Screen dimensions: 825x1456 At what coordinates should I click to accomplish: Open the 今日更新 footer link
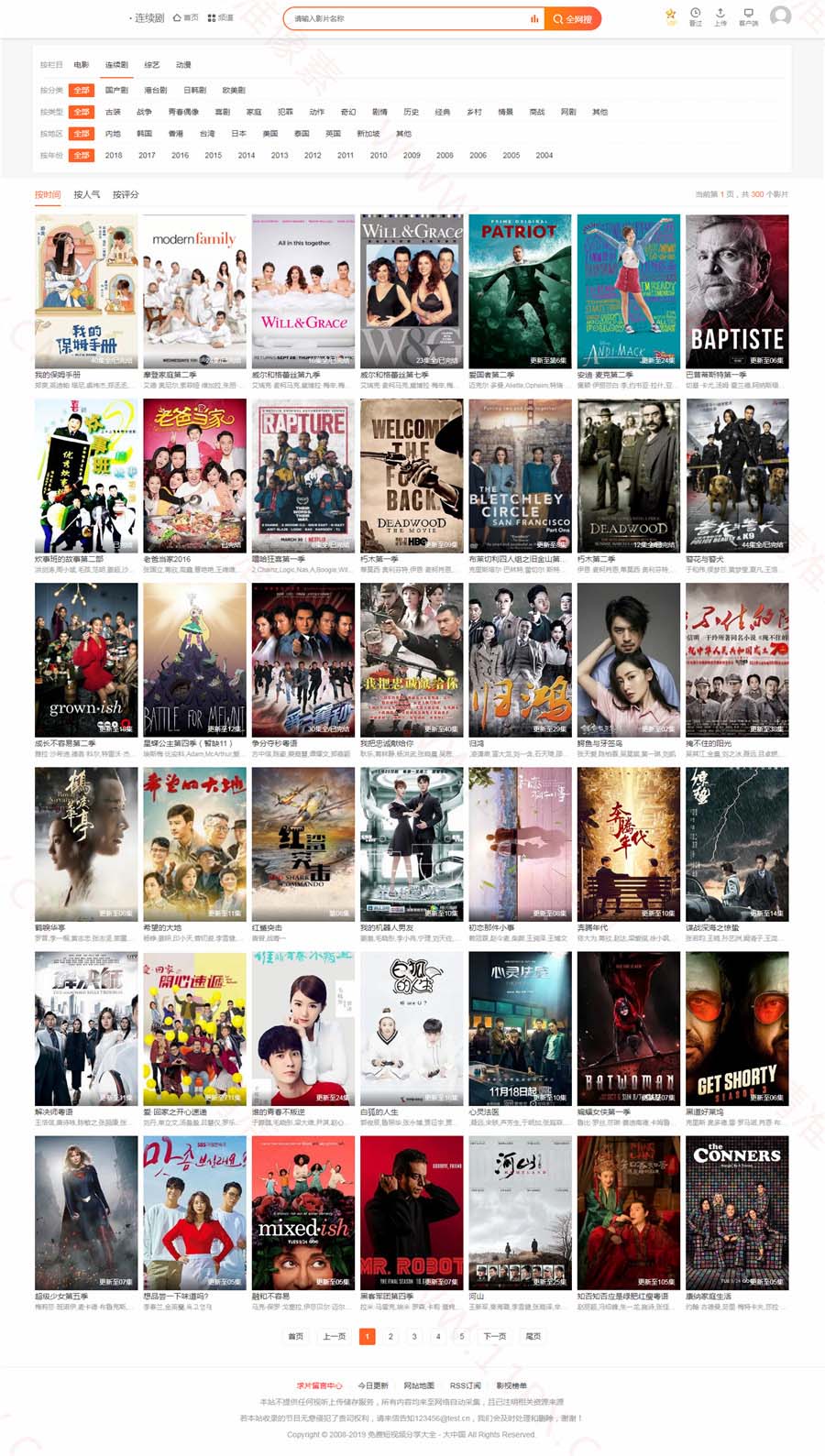(x=372, y=1385)
